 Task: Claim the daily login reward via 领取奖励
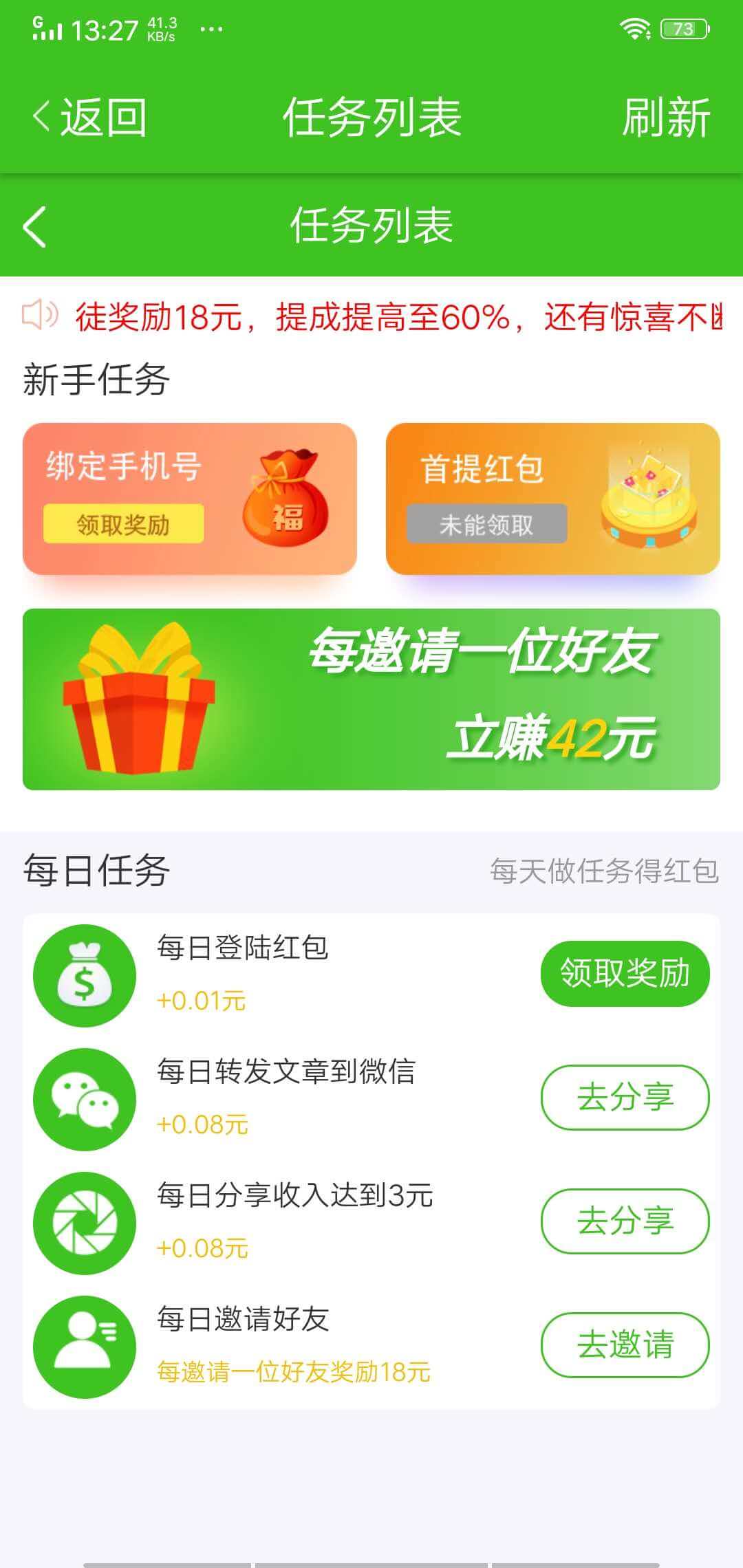625,971
